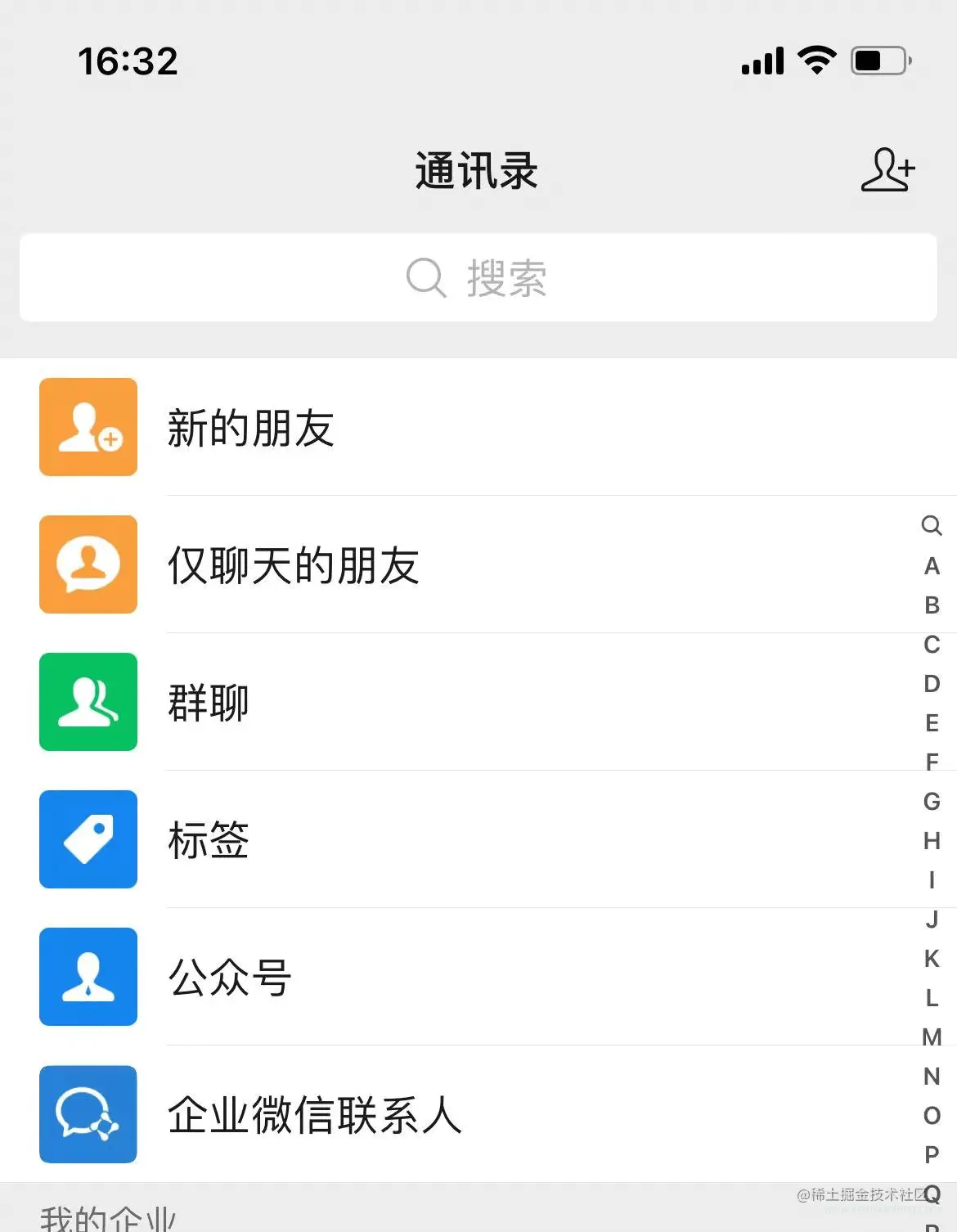
Task: Tap the 搜索 search field
Action: [478, 278]
